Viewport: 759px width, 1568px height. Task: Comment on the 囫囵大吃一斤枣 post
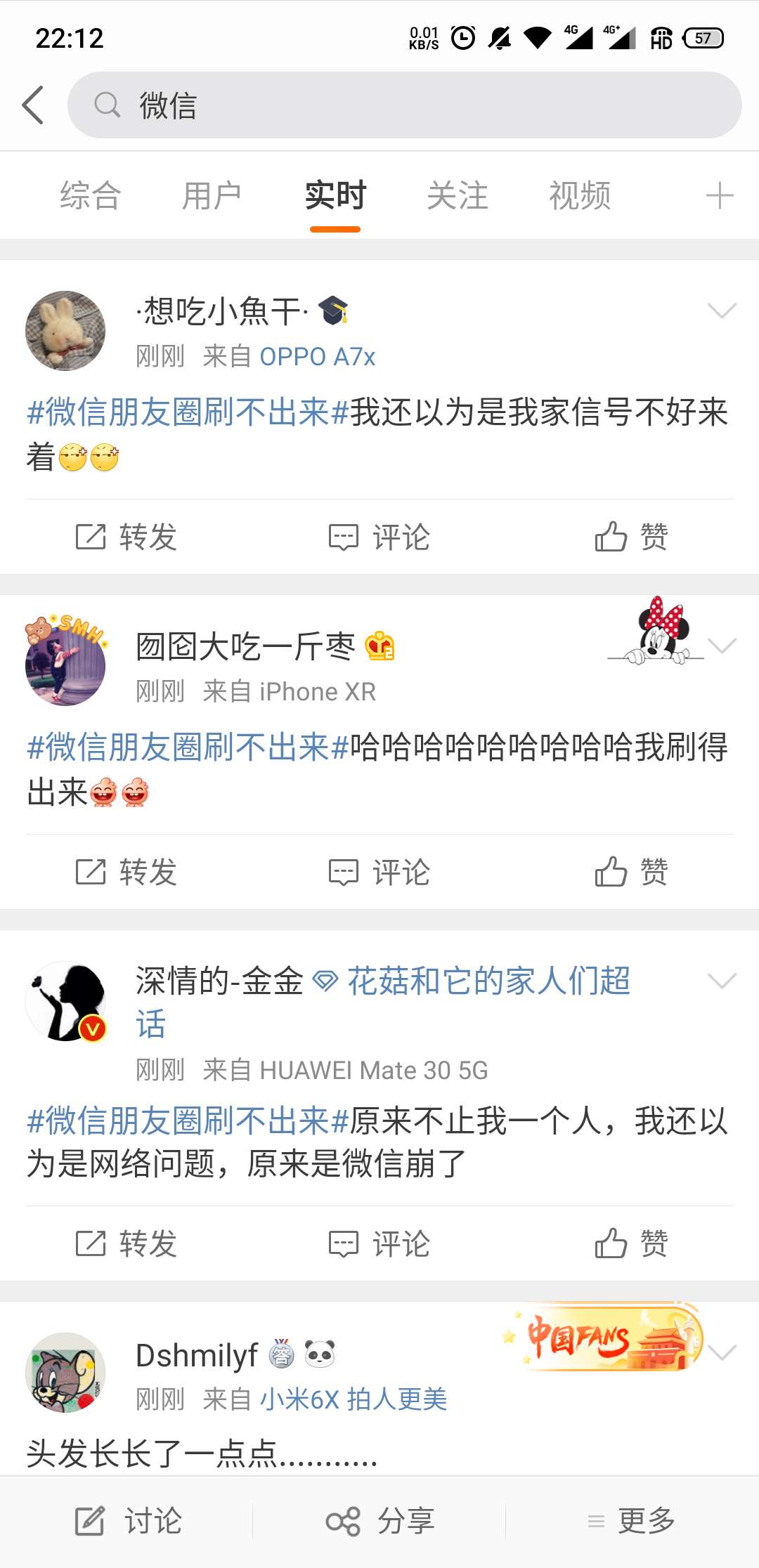point(379,873)
